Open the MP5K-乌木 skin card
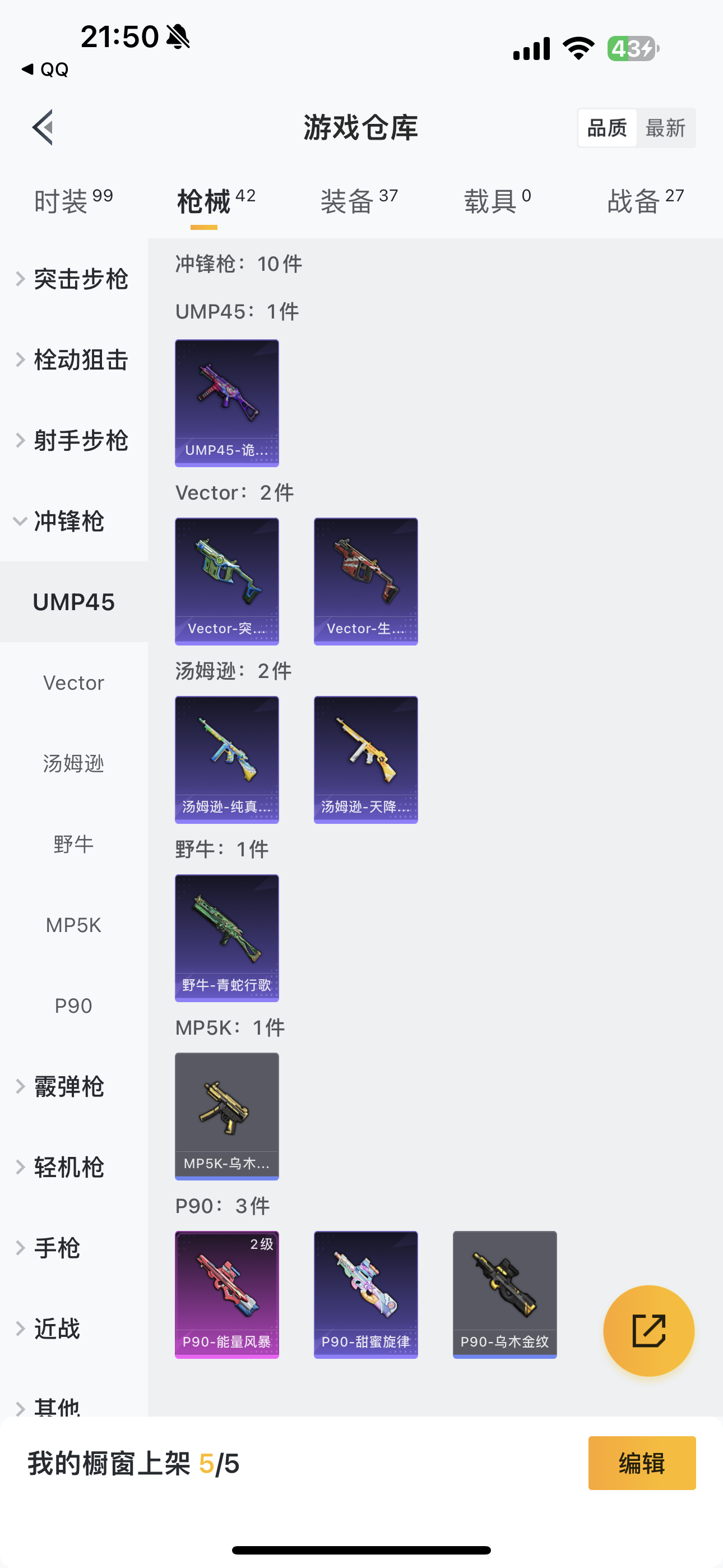Screen dimensions: 723x1568 click(x=226, y=1116)
